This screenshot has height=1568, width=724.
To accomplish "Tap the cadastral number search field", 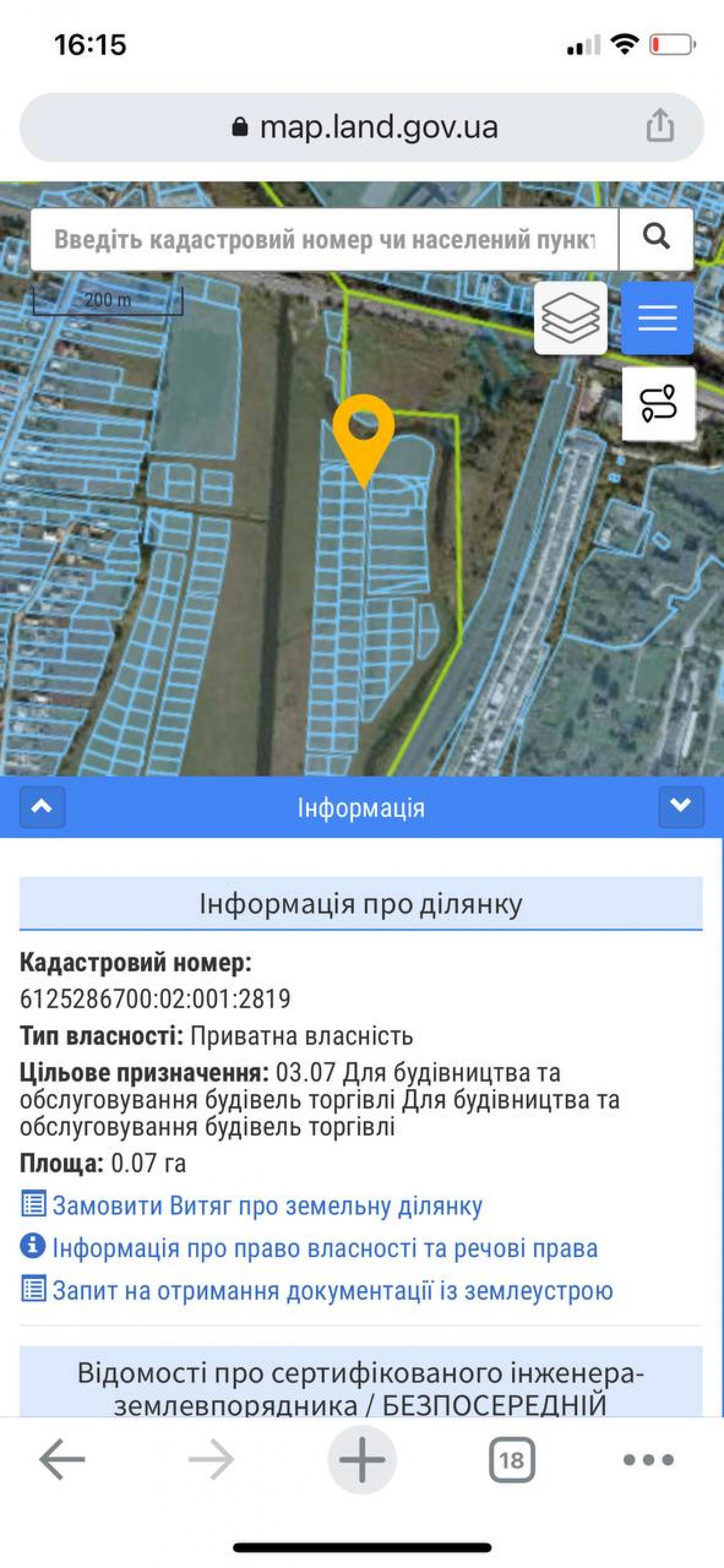I will 324,239.
